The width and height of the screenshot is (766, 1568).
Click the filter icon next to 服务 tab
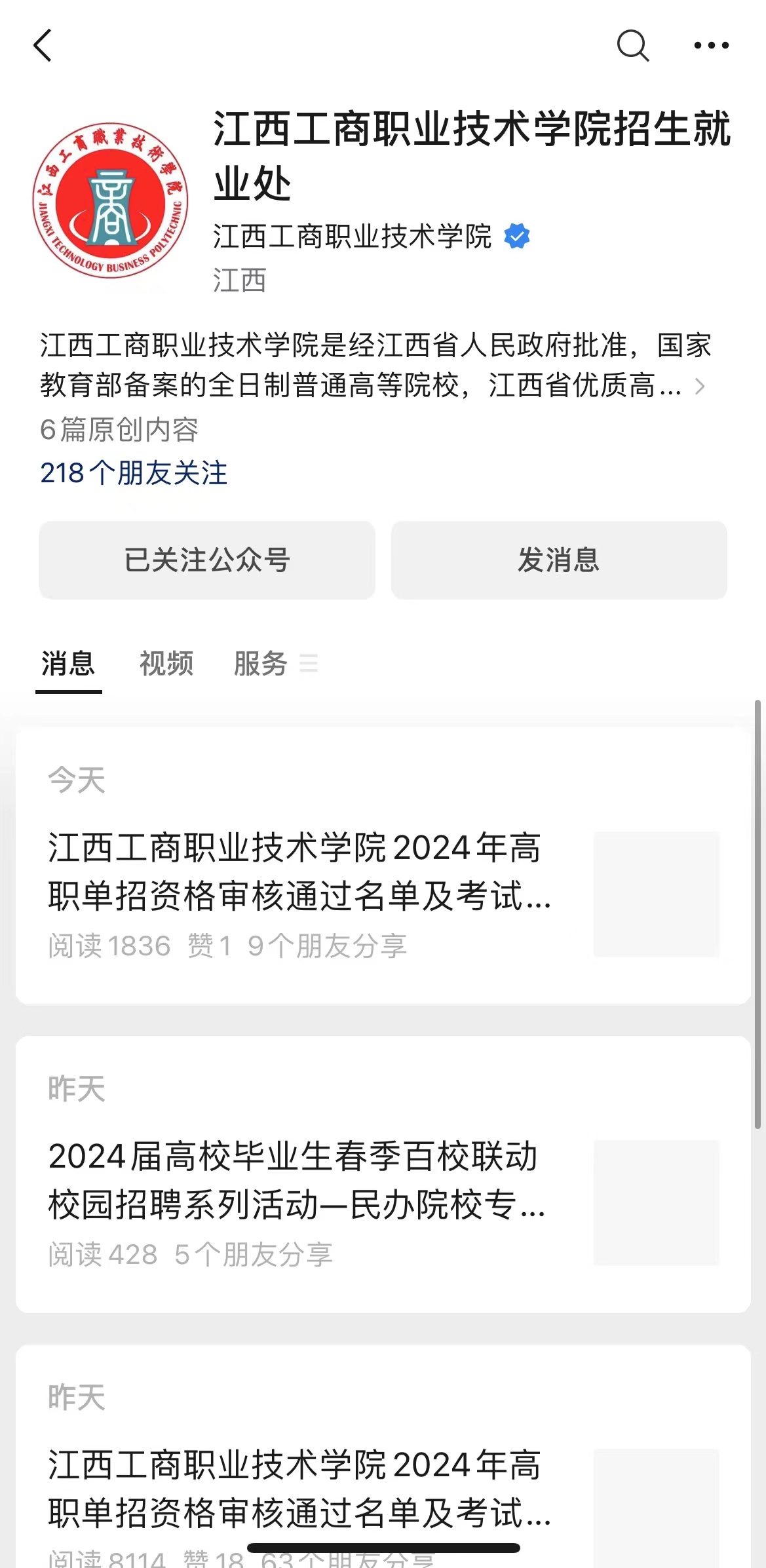tap(310, 664)
